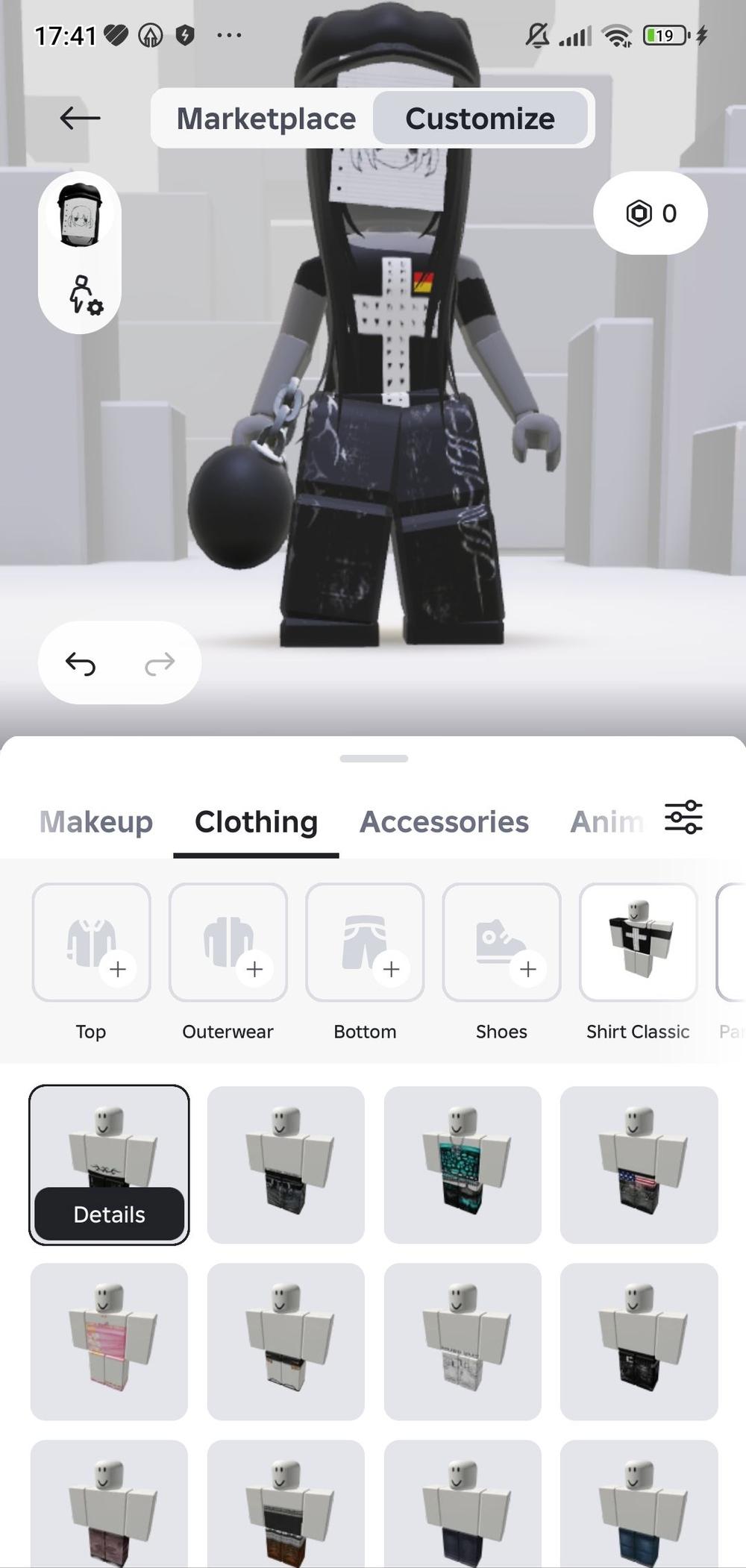The image size is (746, 1568).
Task: Select the Shirt Classic slot
Action: pos(638,943)
